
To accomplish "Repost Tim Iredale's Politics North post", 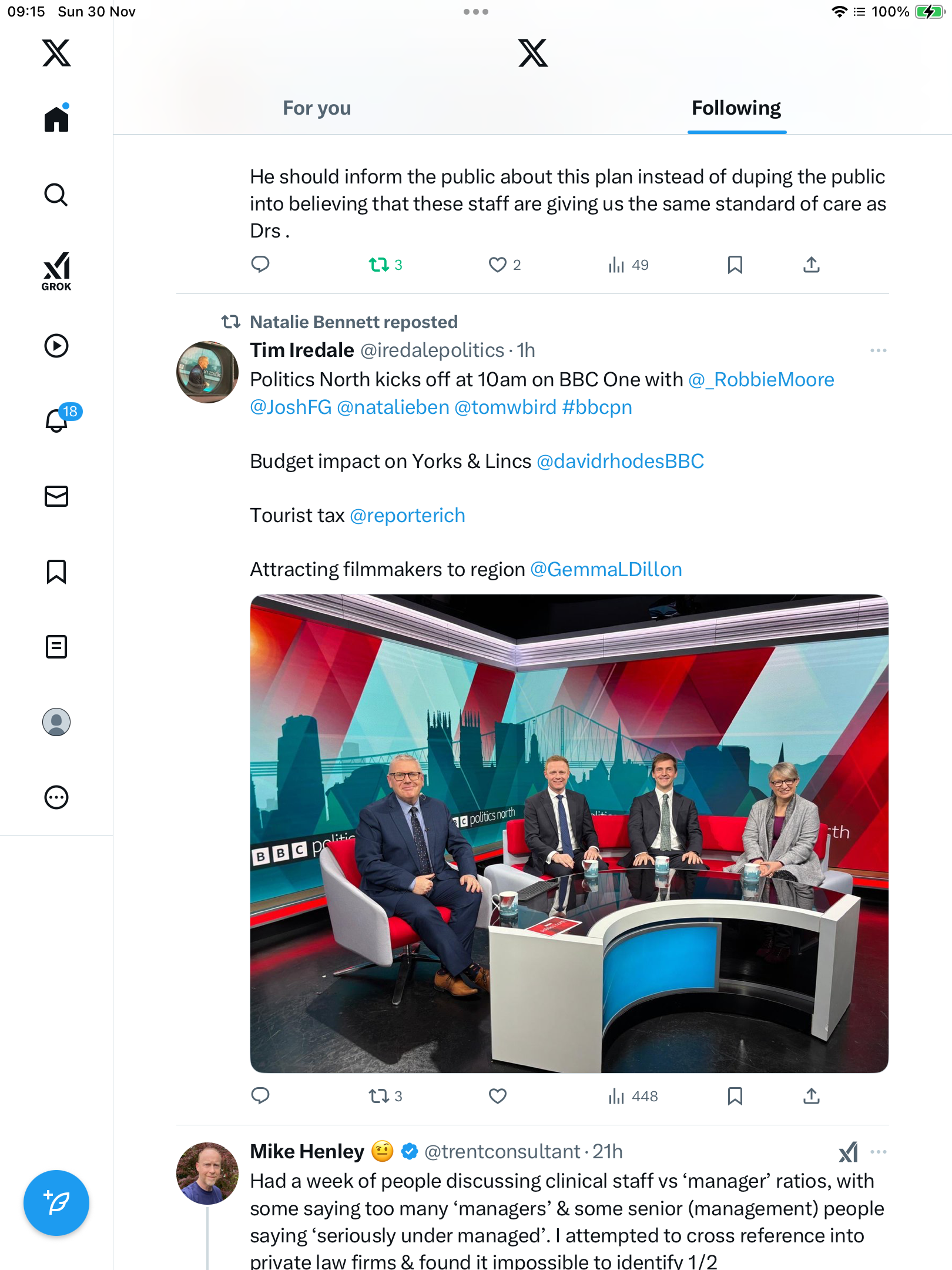I will click(x=380, y=1096).
